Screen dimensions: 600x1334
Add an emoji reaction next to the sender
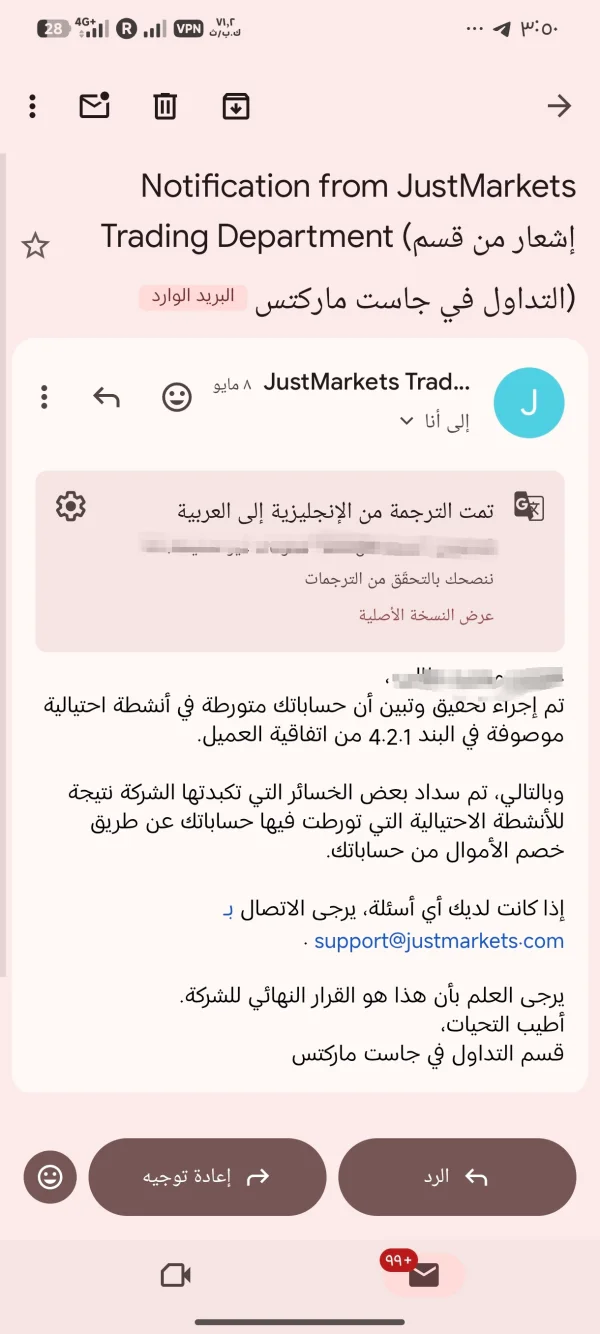(x=177, y=398)
